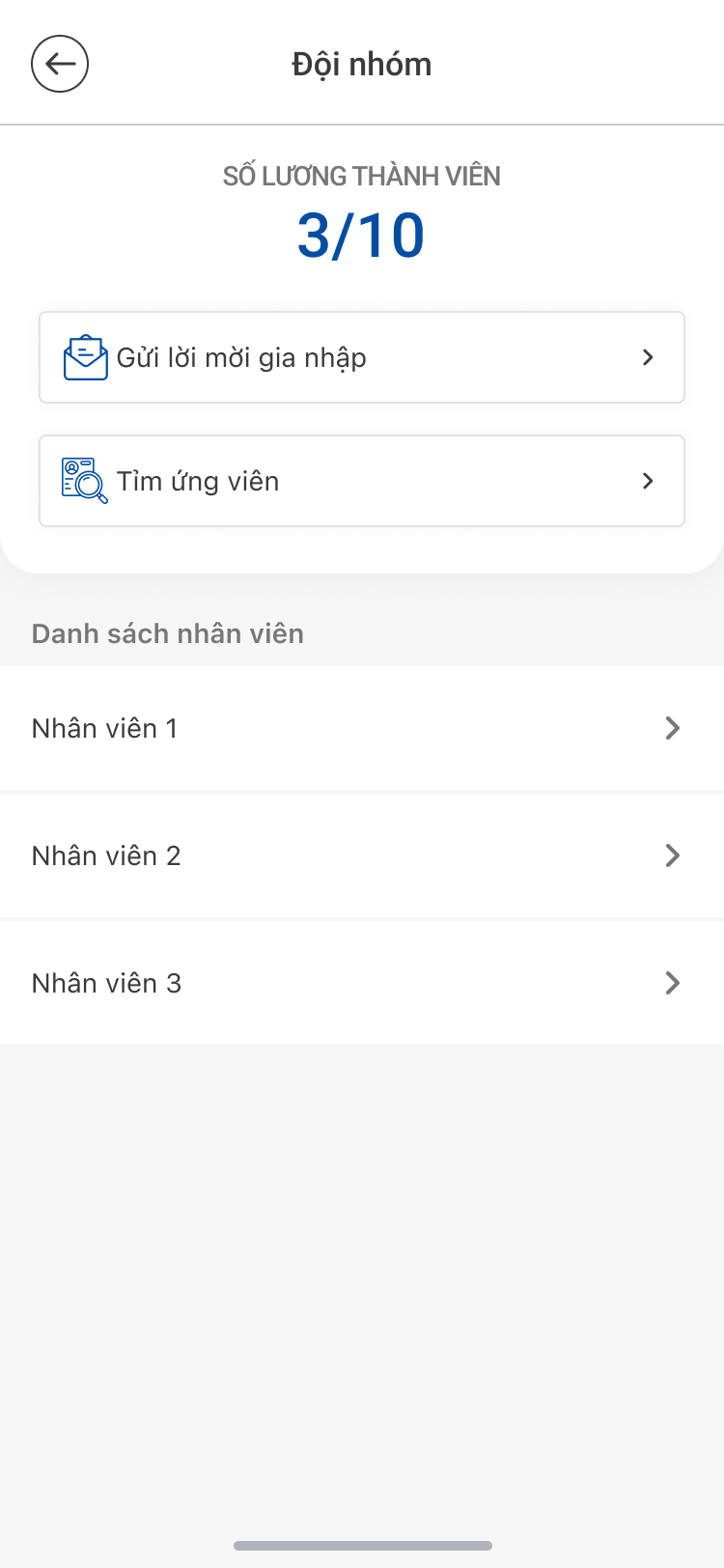Image resolution: width=724 pixels, height=1568 pixels.
Task: Open Nhân viên 2 details
Action: point(362,855)
